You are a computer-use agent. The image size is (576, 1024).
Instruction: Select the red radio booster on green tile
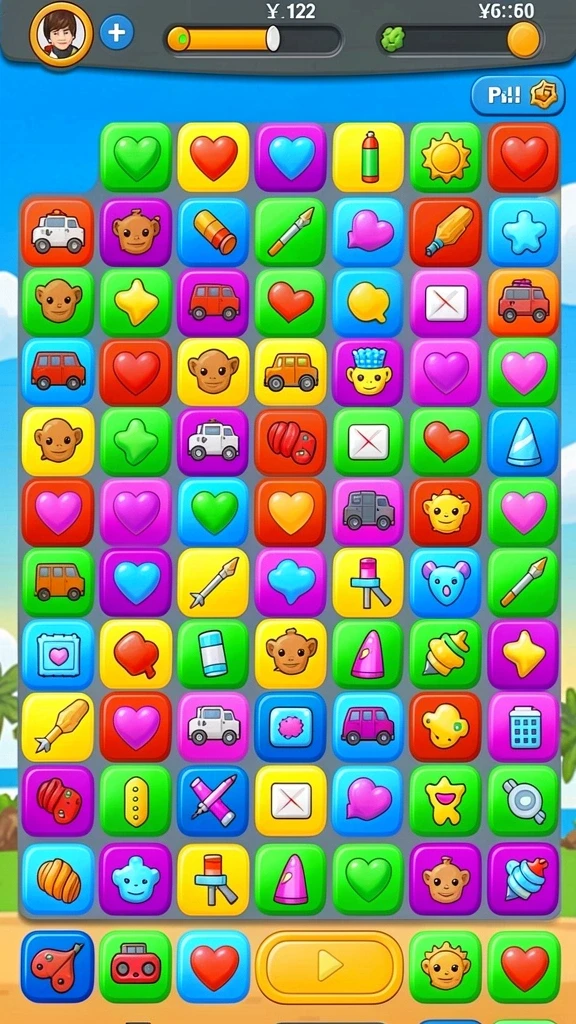(x=136, y=967)
